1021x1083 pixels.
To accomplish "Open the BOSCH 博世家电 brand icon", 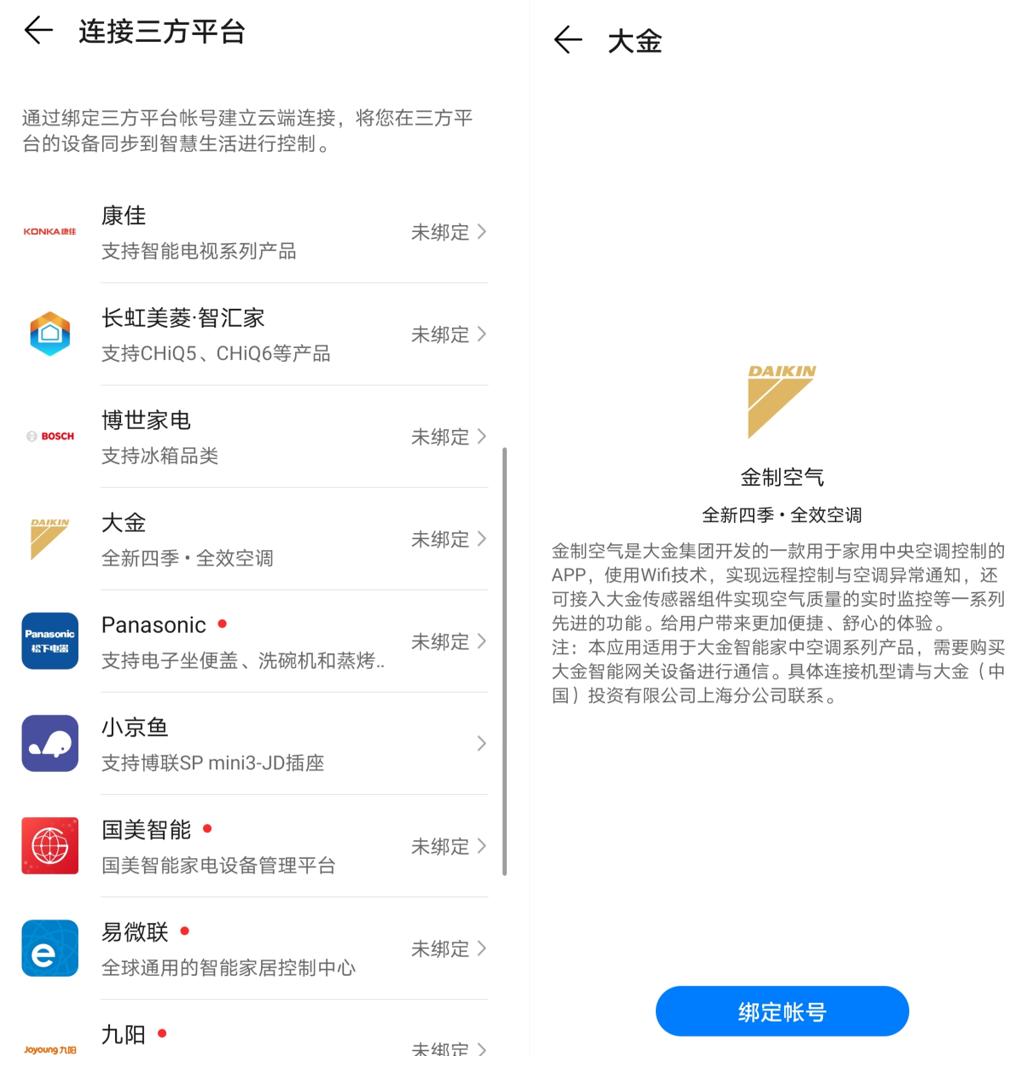I will 49,436.
